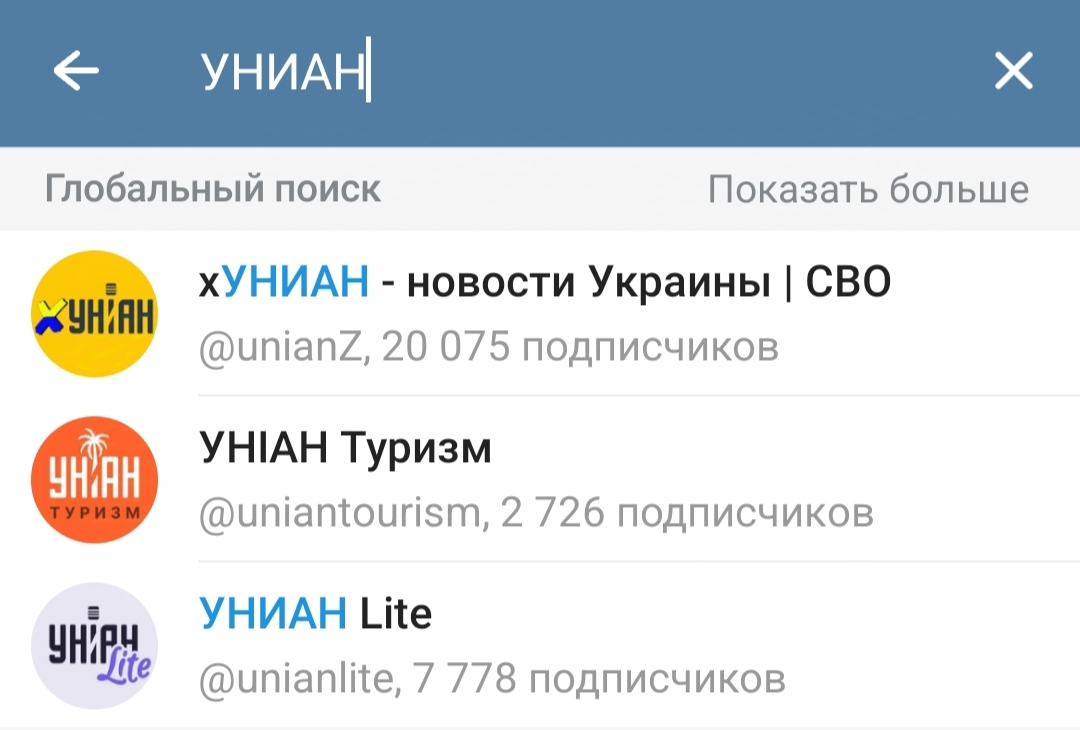Go back from the search screen

tap(76, 72)
